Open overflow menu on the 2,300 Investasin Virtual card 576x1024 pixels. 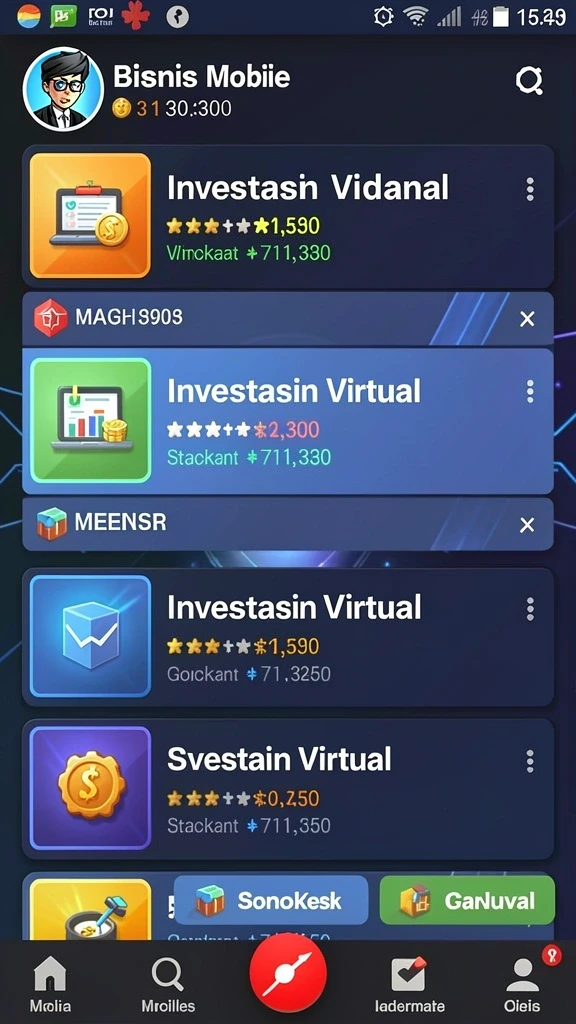[530, 392]
